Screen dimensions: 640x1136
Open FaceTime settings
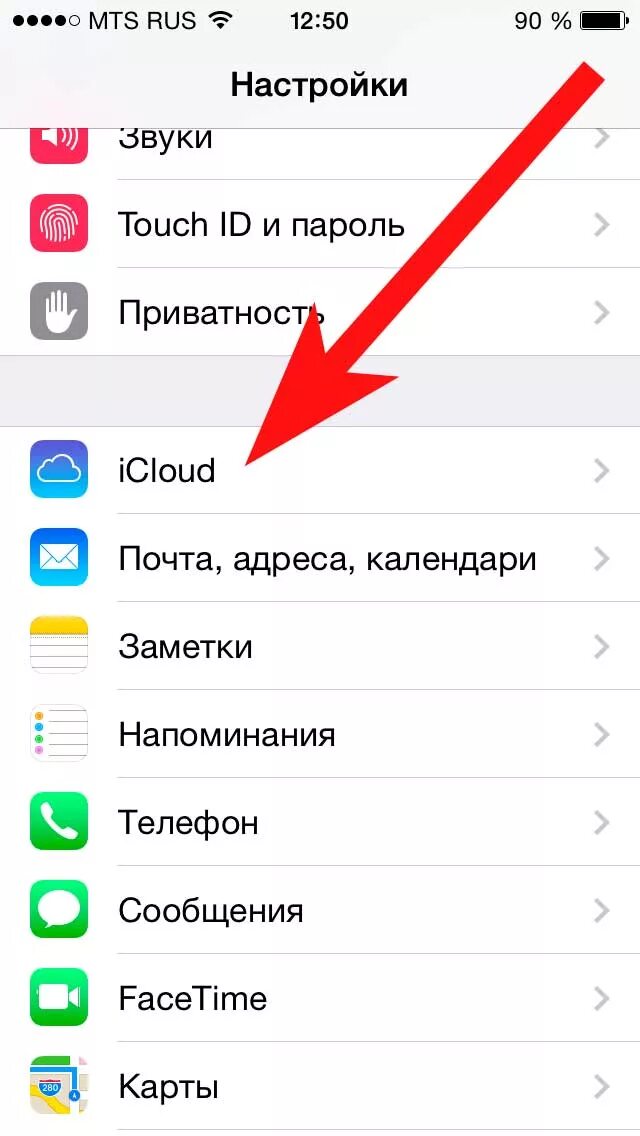[x=320, y=998]
